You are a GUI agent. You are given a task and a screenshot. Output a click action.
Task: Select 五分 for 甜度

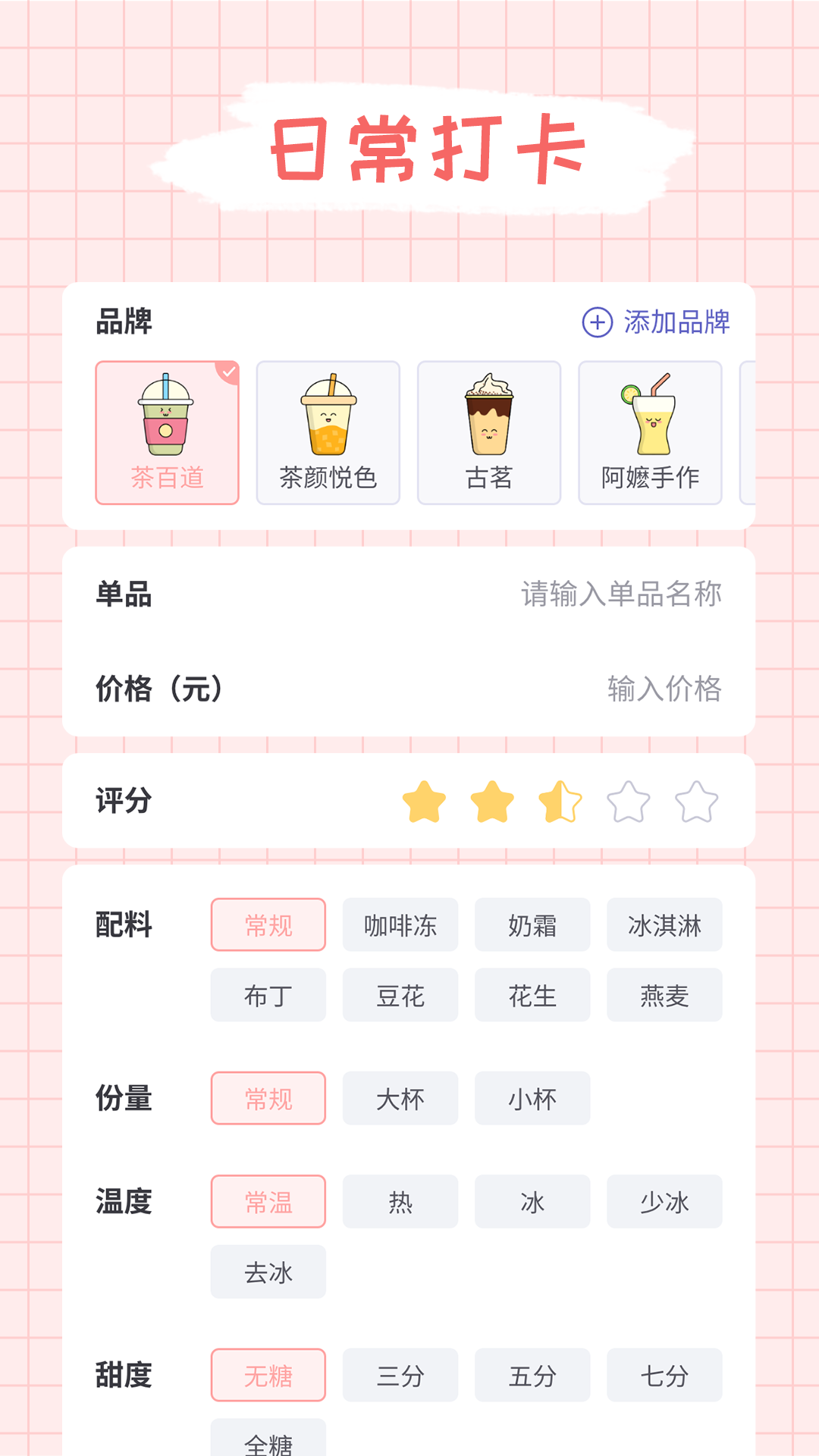532,1376
